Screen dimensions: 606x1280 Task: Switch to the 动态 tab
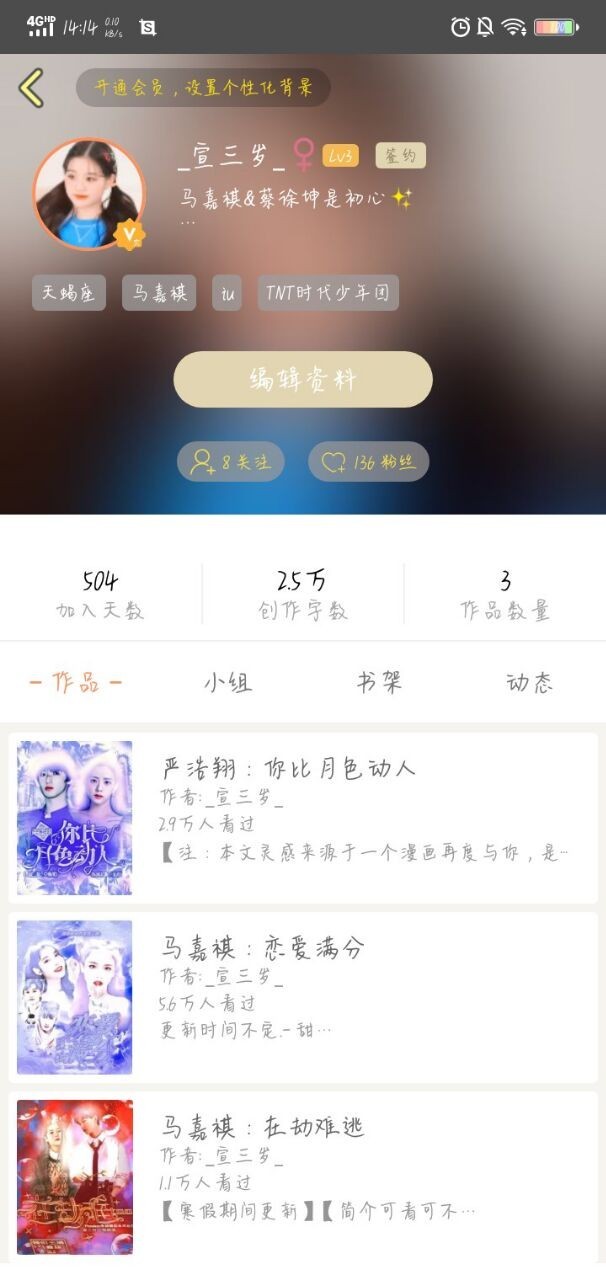[x=529, y=683]
